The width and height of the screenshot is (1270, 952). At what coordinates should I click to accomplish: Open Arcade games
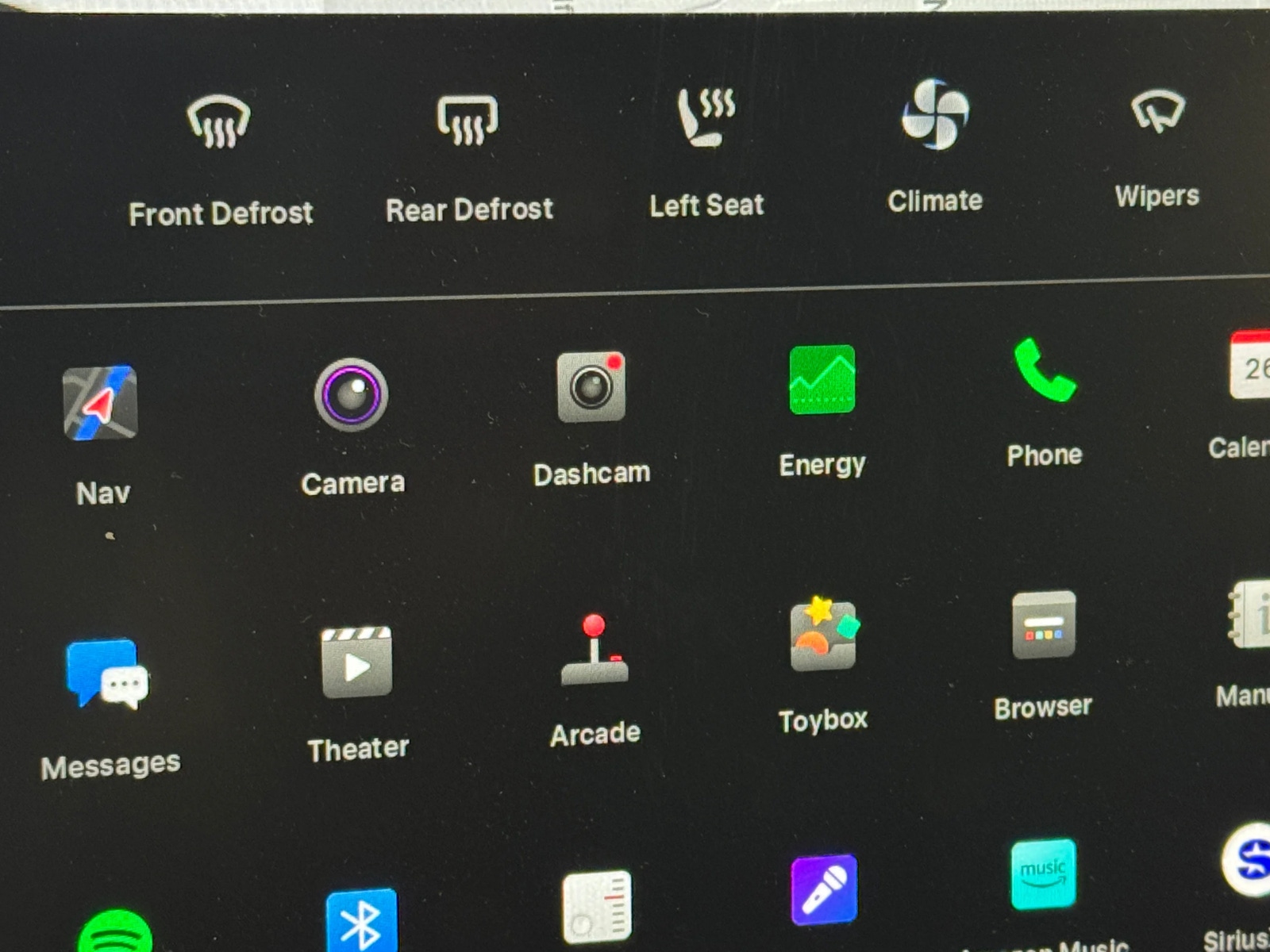[x=595, y=651]
